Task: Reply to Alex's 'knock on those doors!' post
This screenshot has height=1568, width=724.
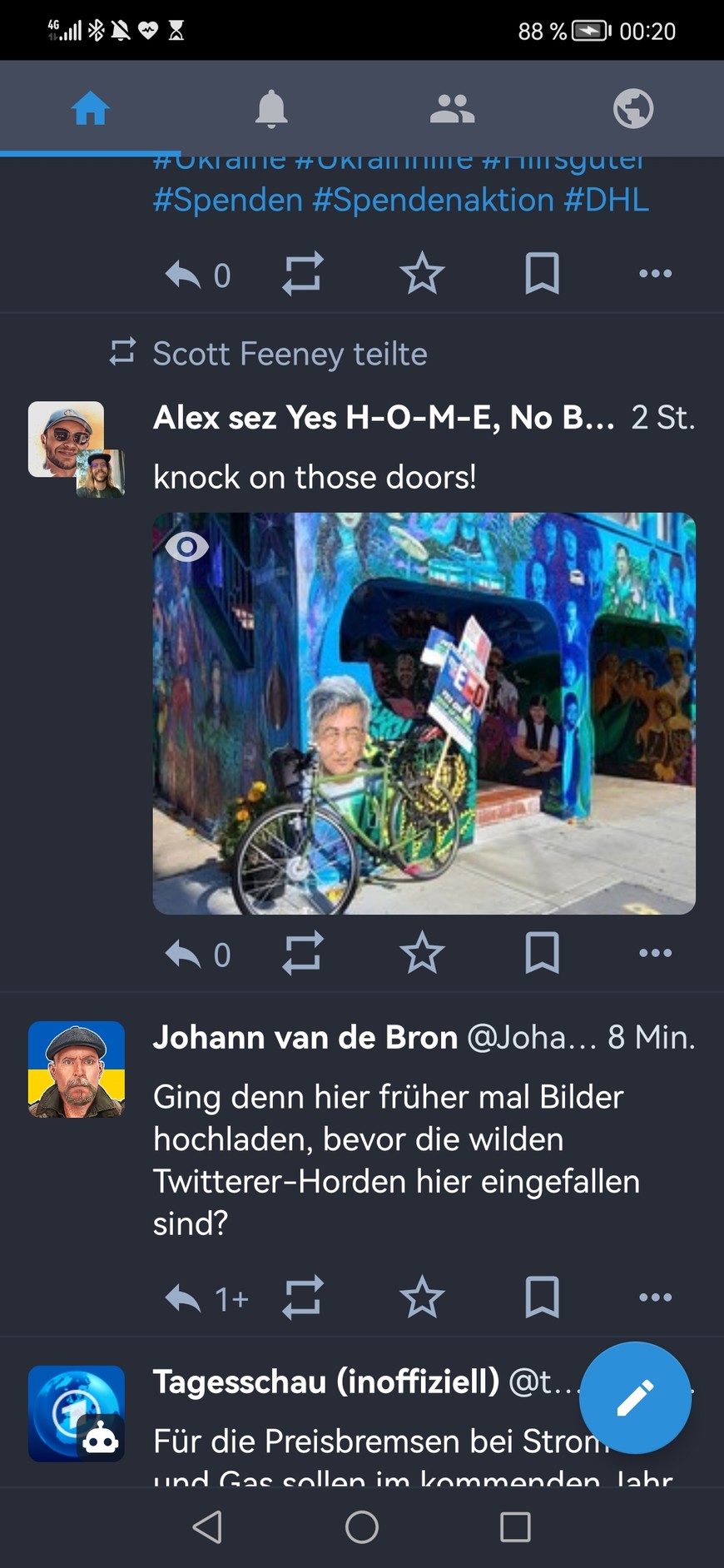Action: click(x=183, y=953)
